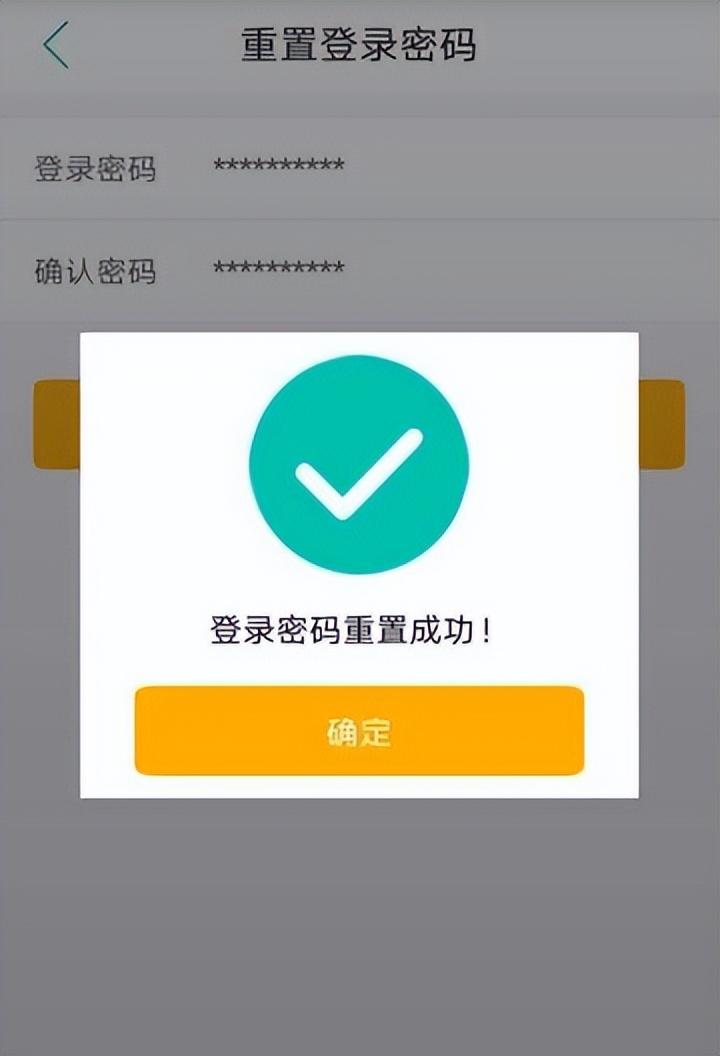Tap the dimmed overlay outside the dialog
720x1056 pixels.
(x=360, y=930)
